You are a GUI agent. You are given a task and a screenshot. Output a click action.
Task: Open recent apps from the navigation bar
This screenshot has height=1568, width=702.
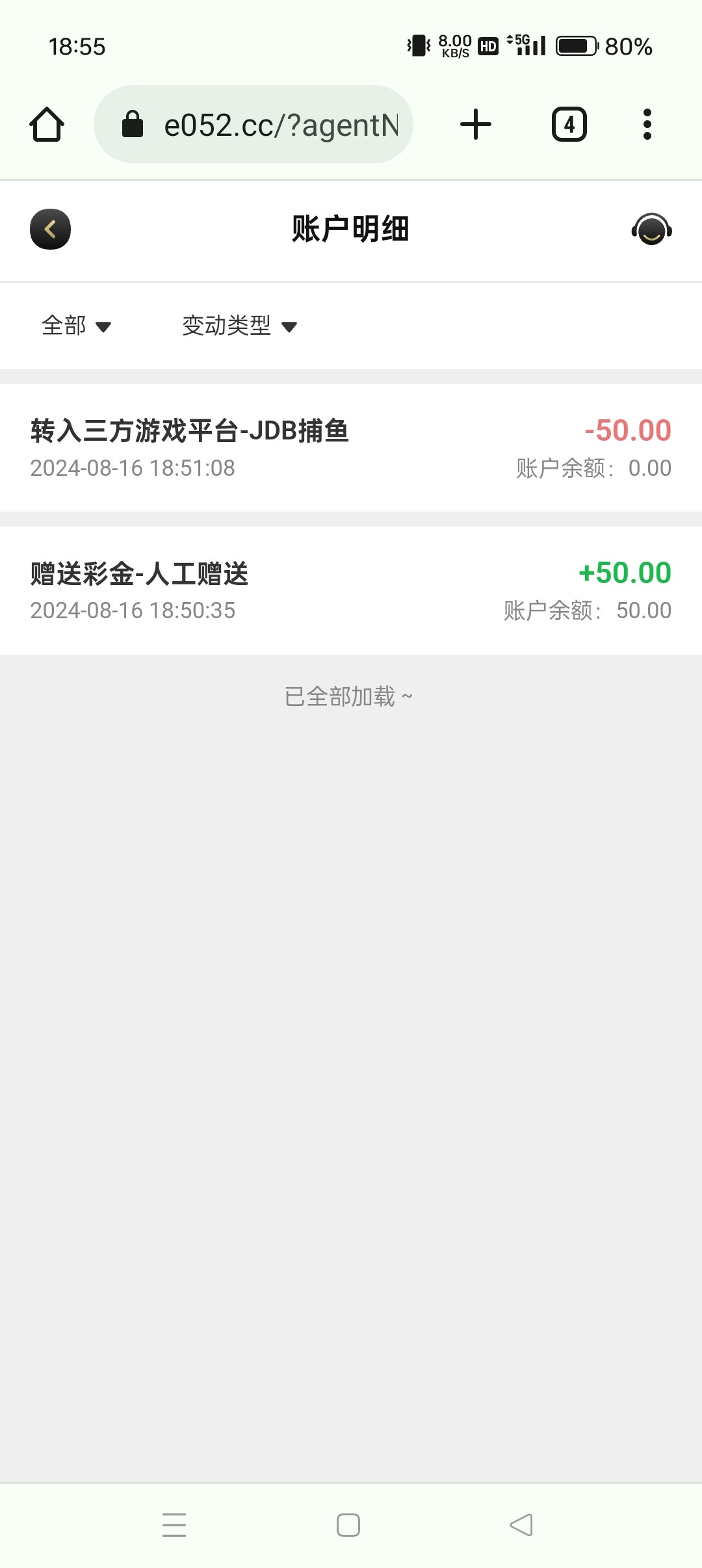tap(174, 1524)
